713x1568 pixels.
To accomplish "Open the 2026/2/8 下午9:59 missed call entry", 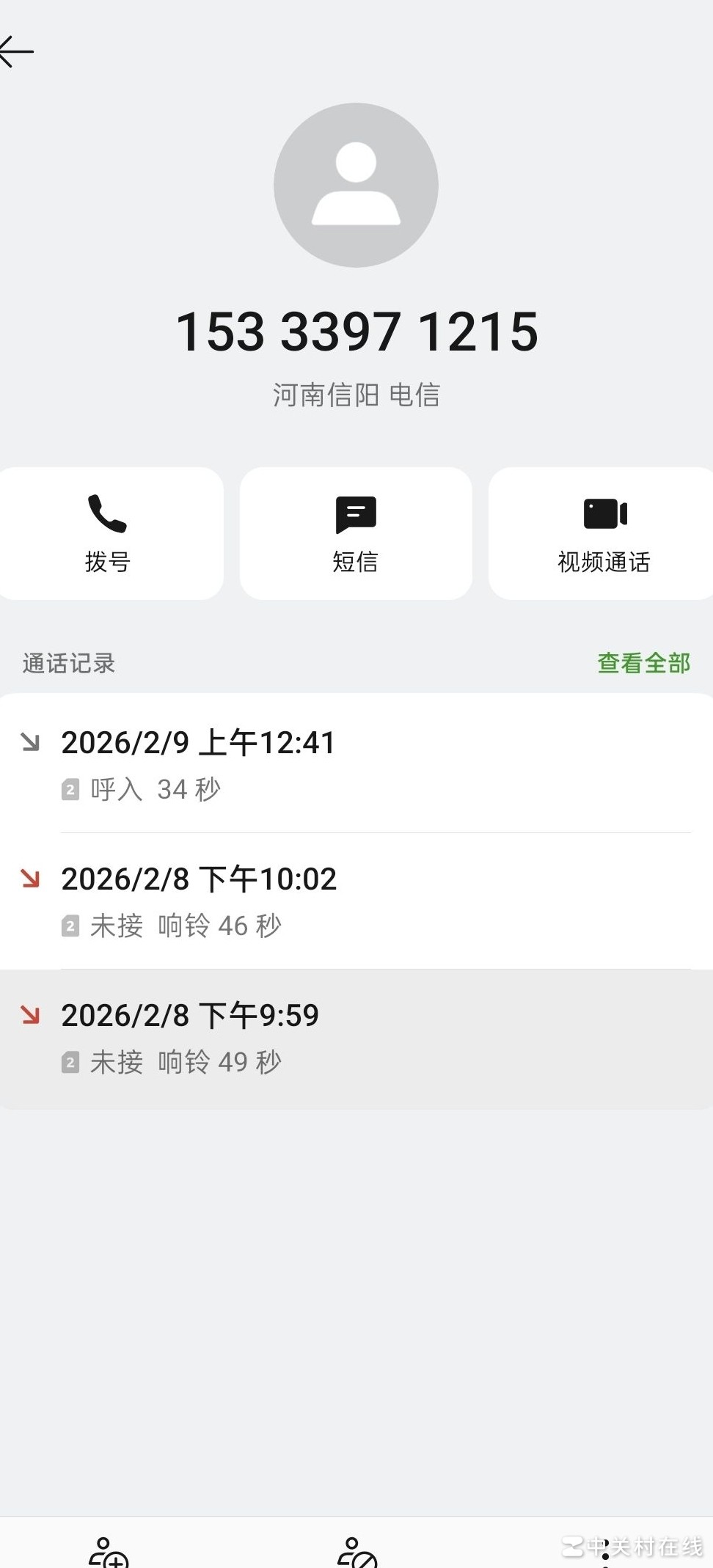I will pyautogui.click(x=356, y=1038).
